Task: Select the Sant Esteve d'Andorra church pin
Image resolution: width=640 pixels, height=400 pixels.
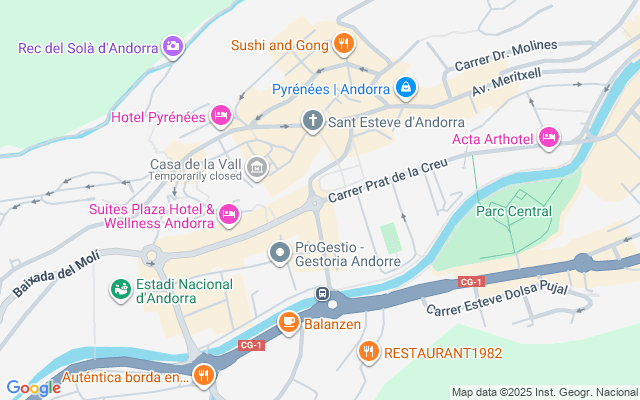Action: [x=312, y=122]
